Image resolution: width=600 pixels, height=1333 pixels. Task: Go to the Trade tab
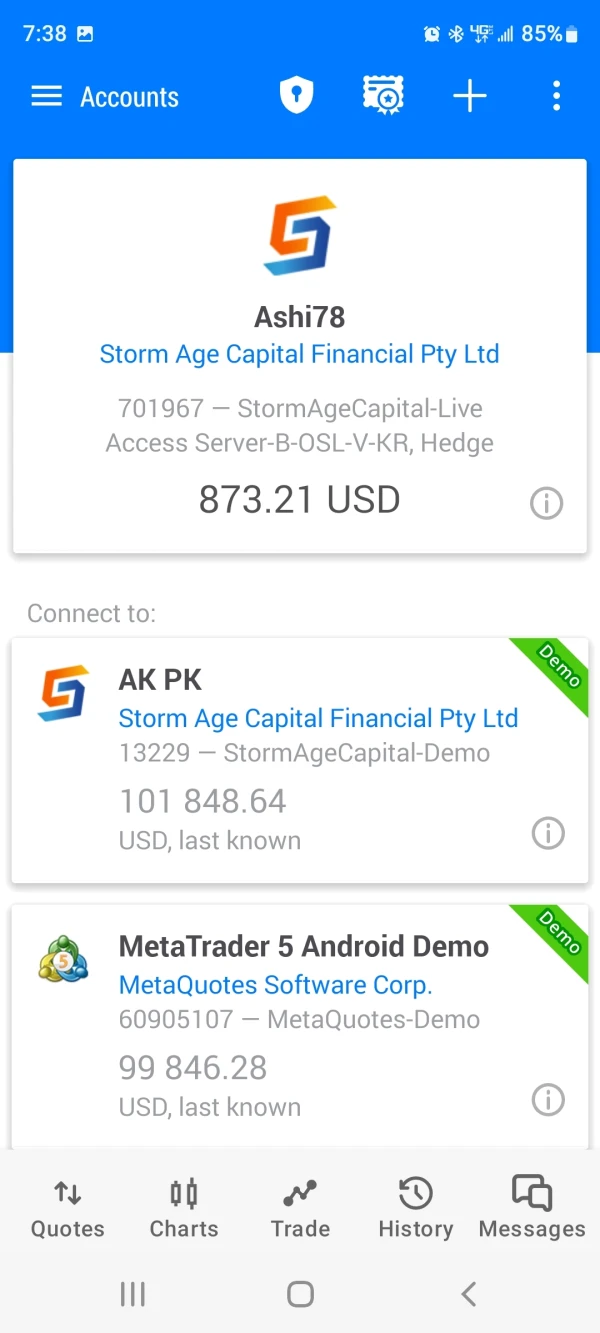300,1208
